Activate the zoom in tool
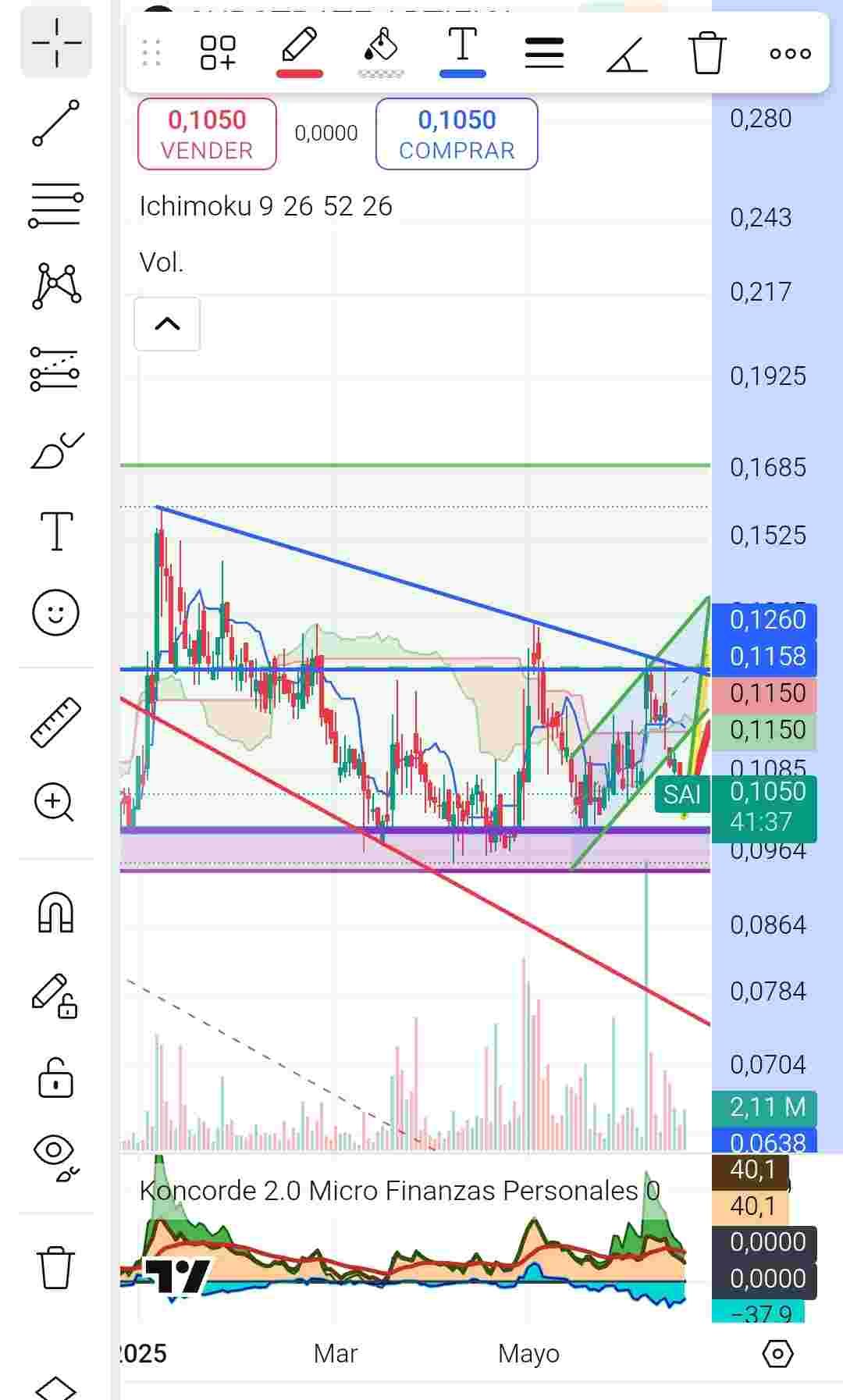The width and height of the screenshot is (843, 1400). pos(55,803)
